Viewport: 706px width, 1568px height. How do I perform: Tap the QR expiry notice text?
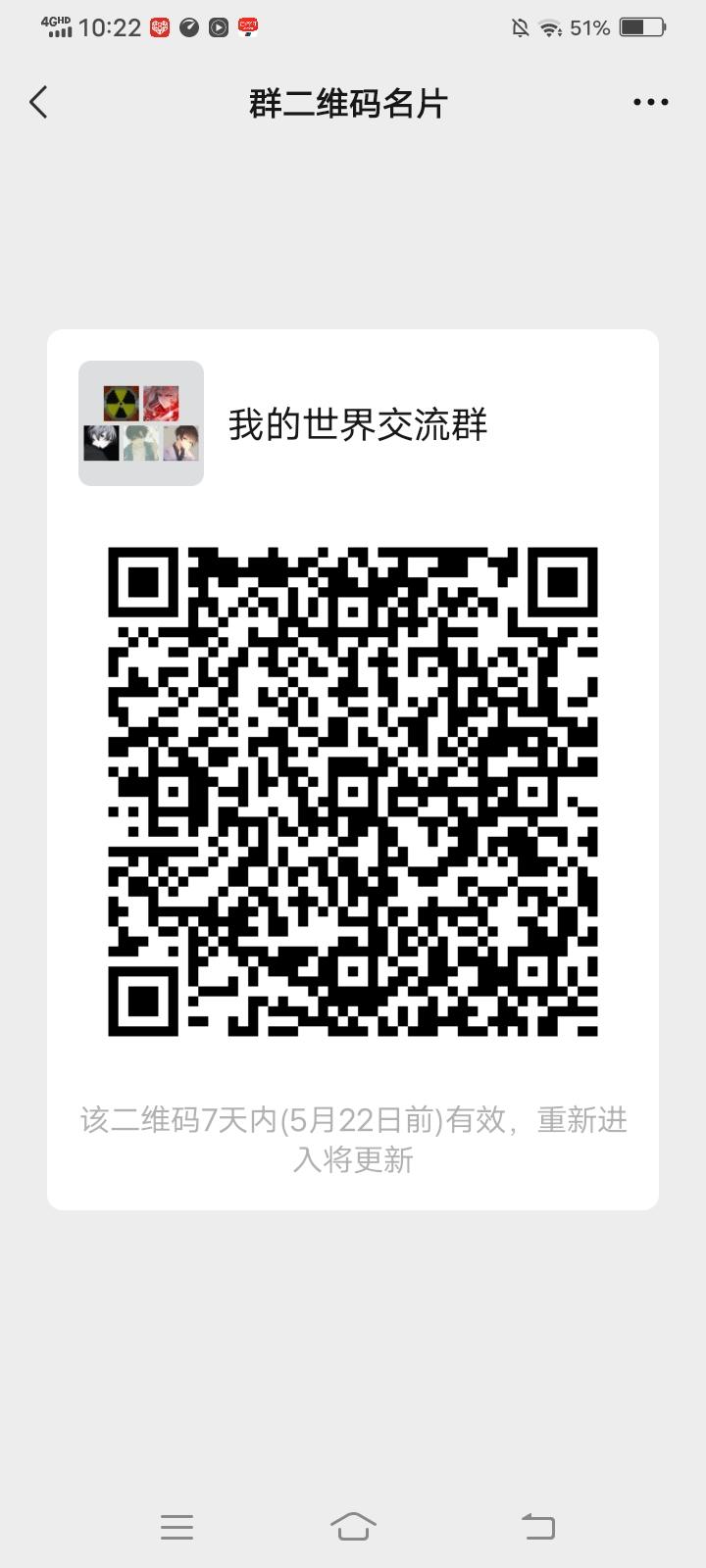353,1139
